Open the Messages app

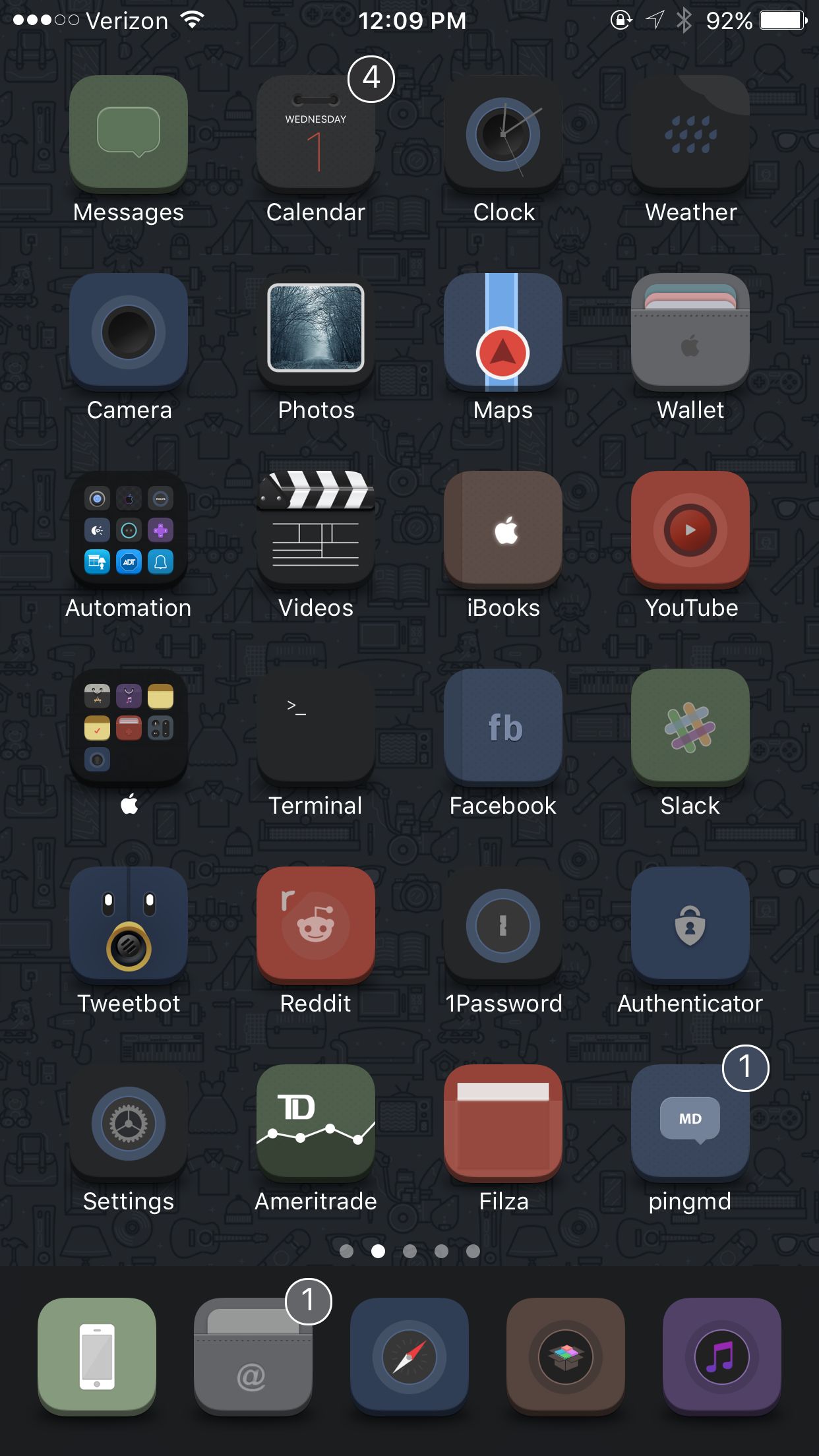point(129,134)
